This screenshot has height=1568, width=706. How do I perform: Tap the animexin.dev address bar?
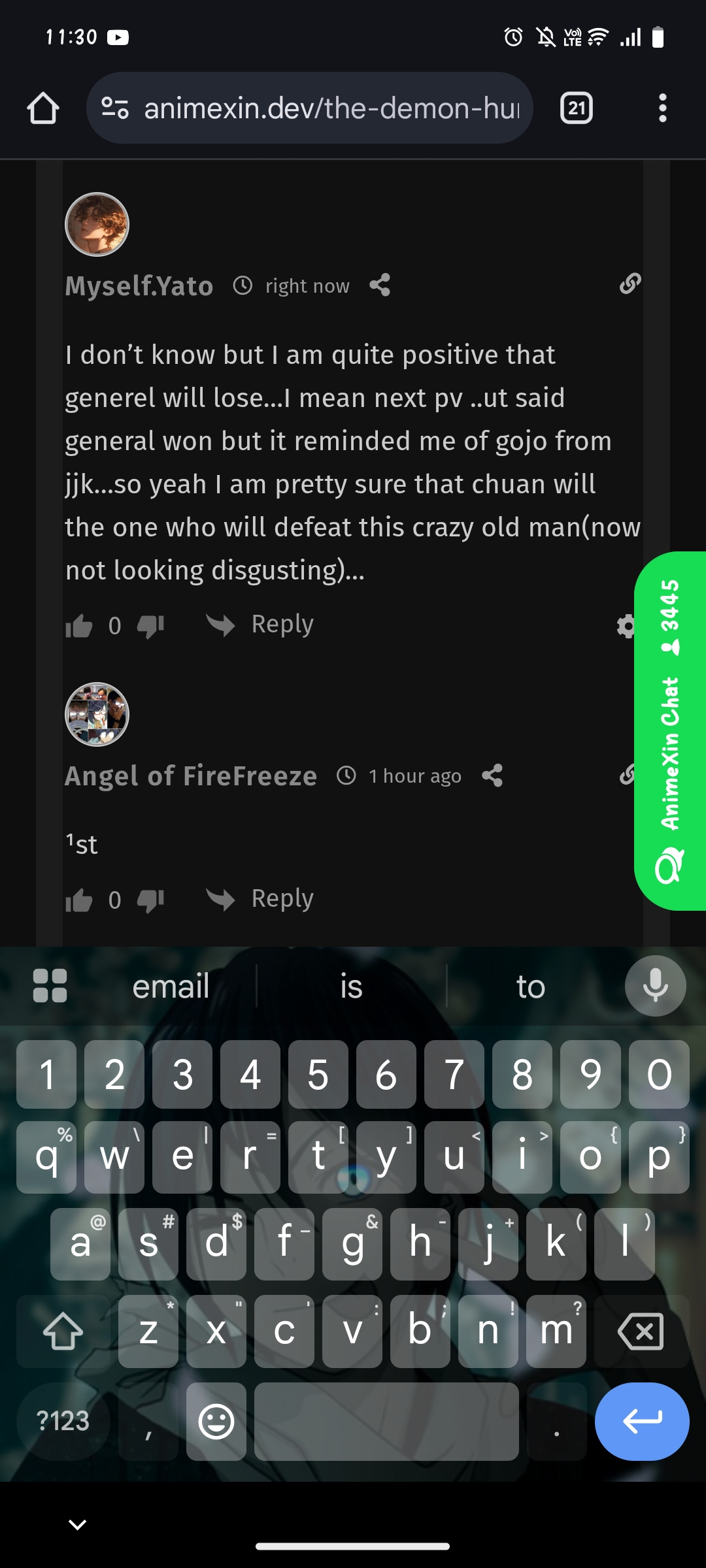tap(310, 108)
